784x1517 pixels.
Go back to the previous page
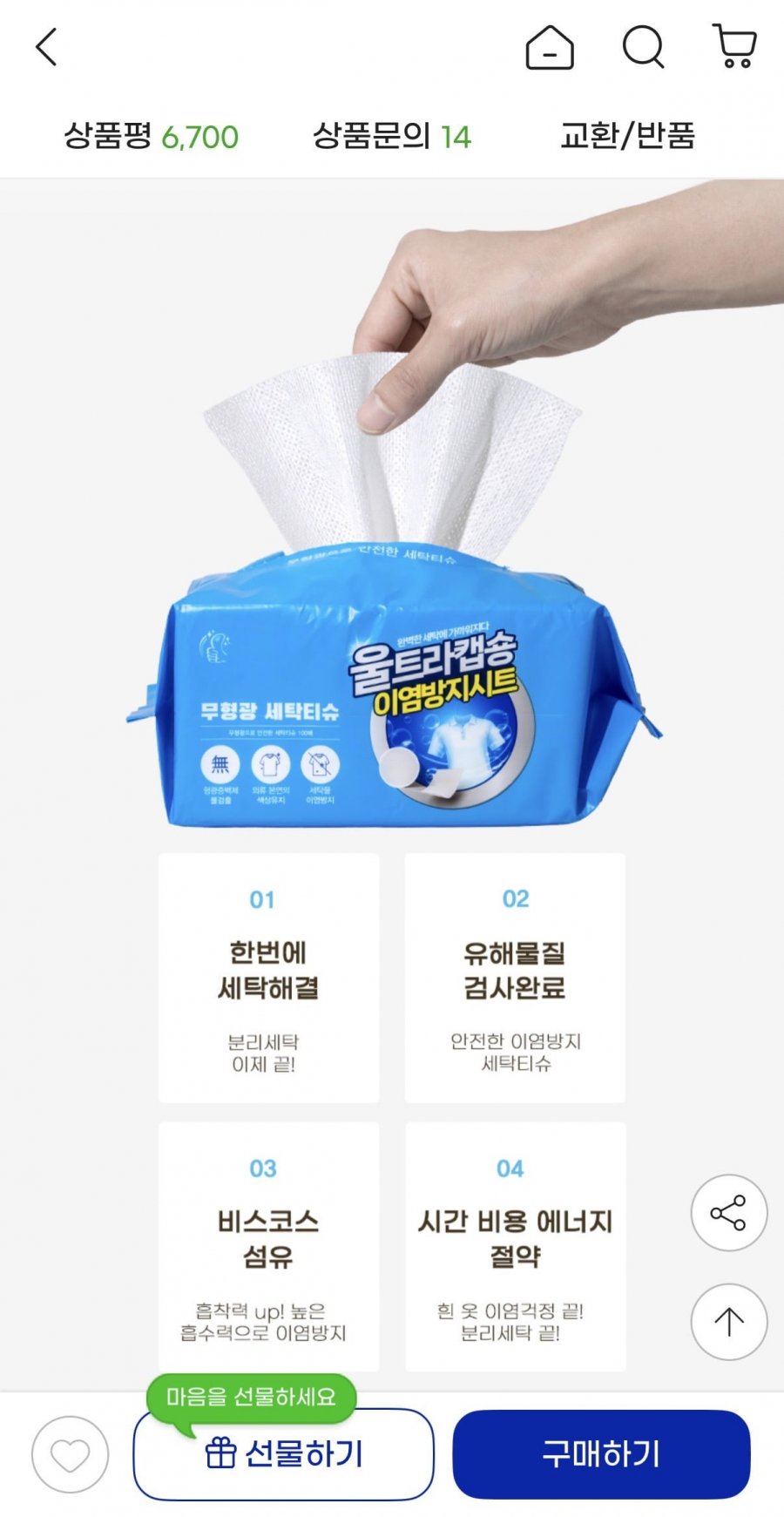46,47
